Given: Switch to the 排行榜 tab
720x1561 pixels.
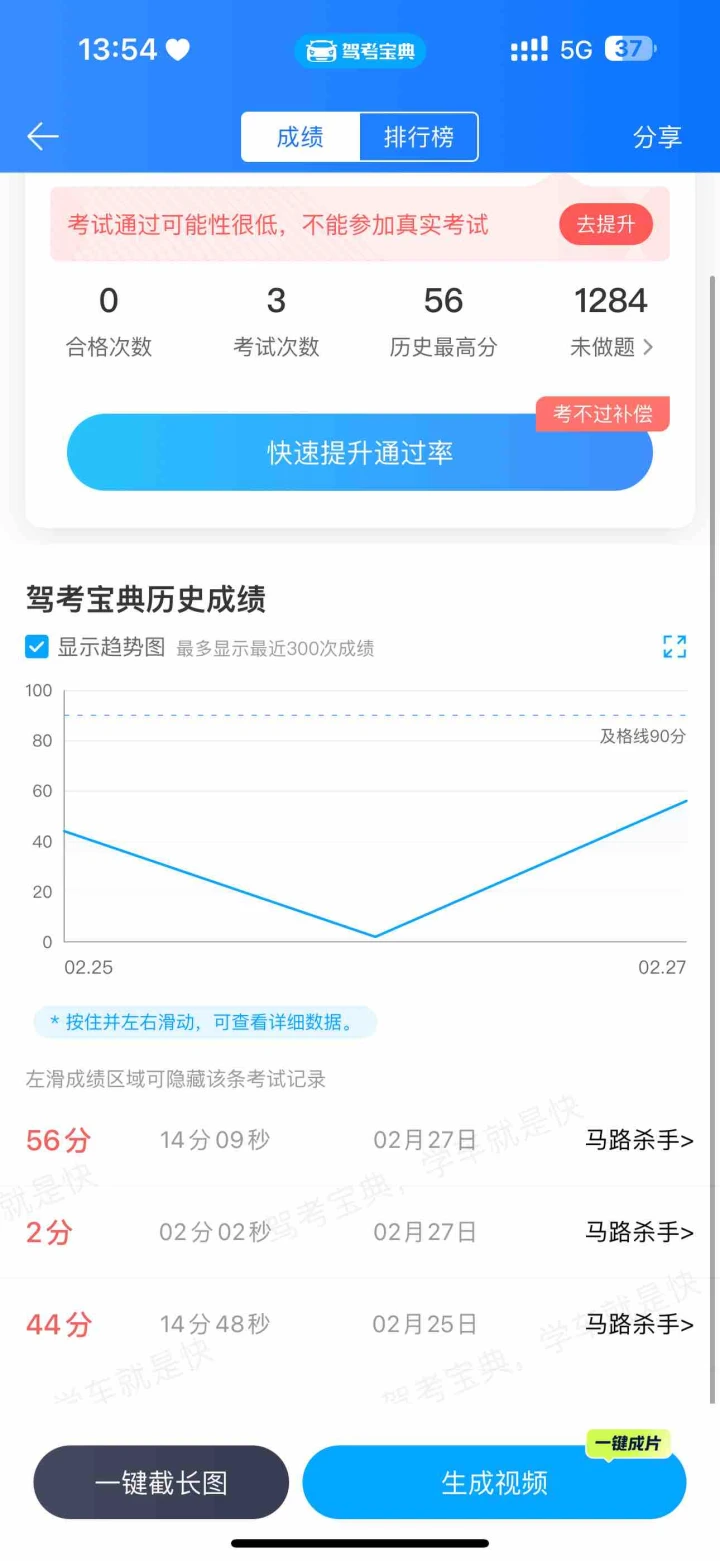Looking at the screenshot, I should [x=418, y=137].
